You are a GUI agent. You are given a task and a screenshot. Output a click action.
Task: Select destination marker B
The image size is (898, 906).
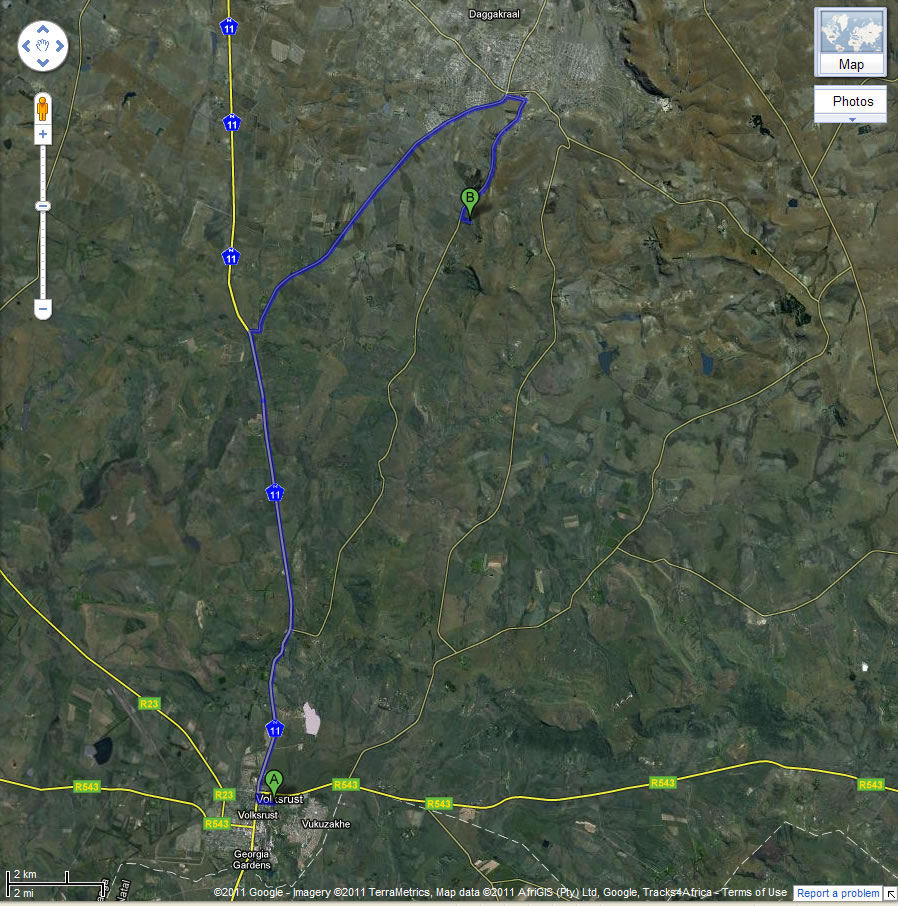pyautogui.click(x=469, y=203)
